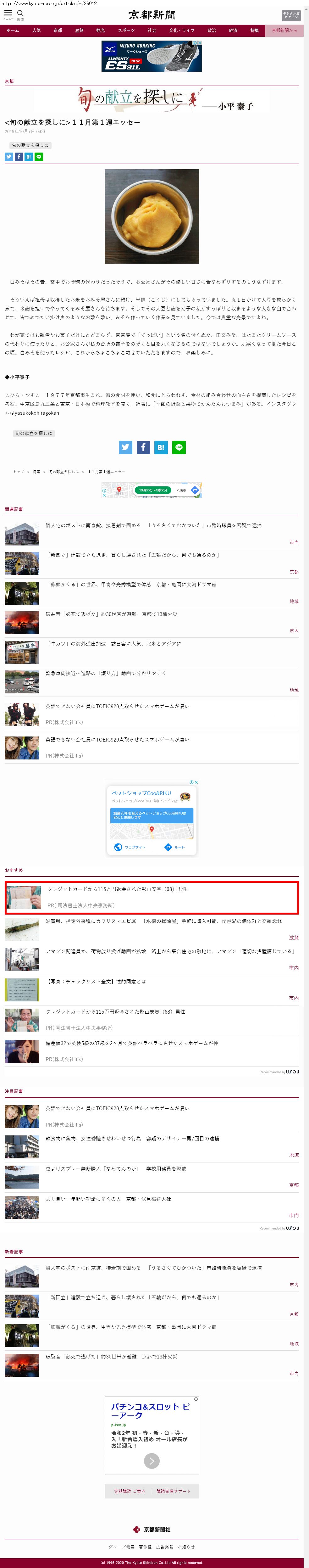Viewport: 309px width, 1568px height.
Task: Open 京都新聞から tab
Action: [284, 31]
